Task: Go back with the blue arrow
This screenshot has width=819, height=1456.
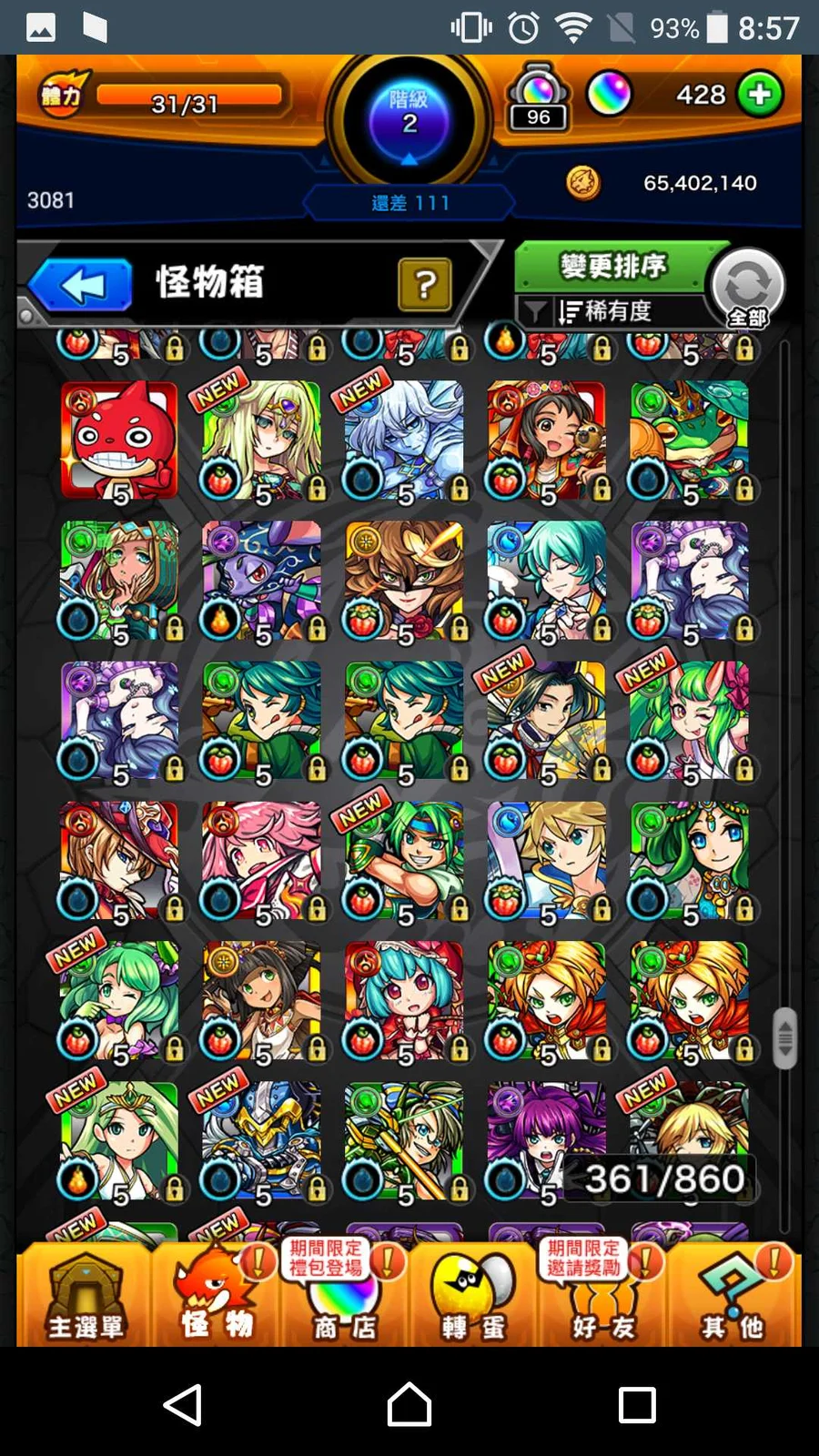Action: (x=81, y=285)
